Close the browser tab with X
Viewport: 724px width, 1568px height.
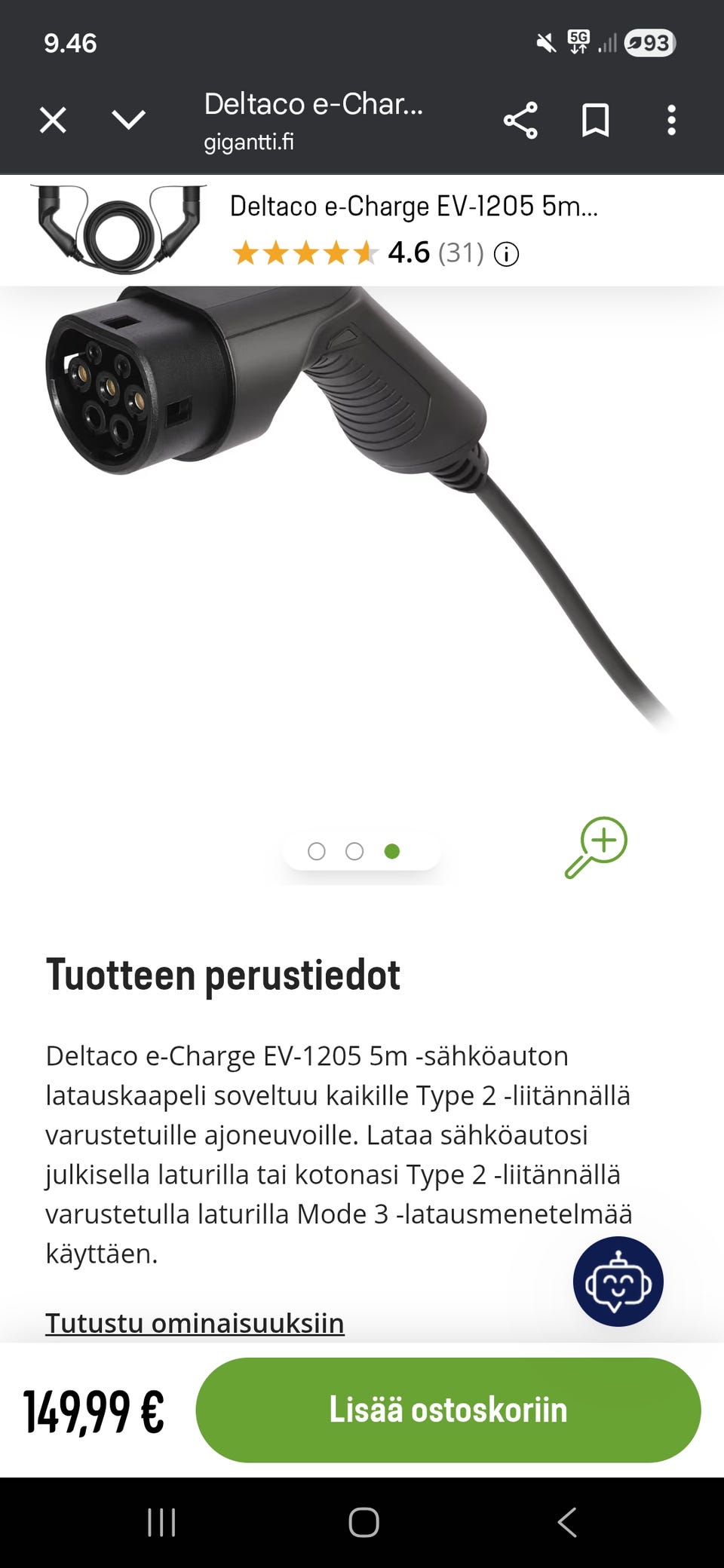(53, 120)
